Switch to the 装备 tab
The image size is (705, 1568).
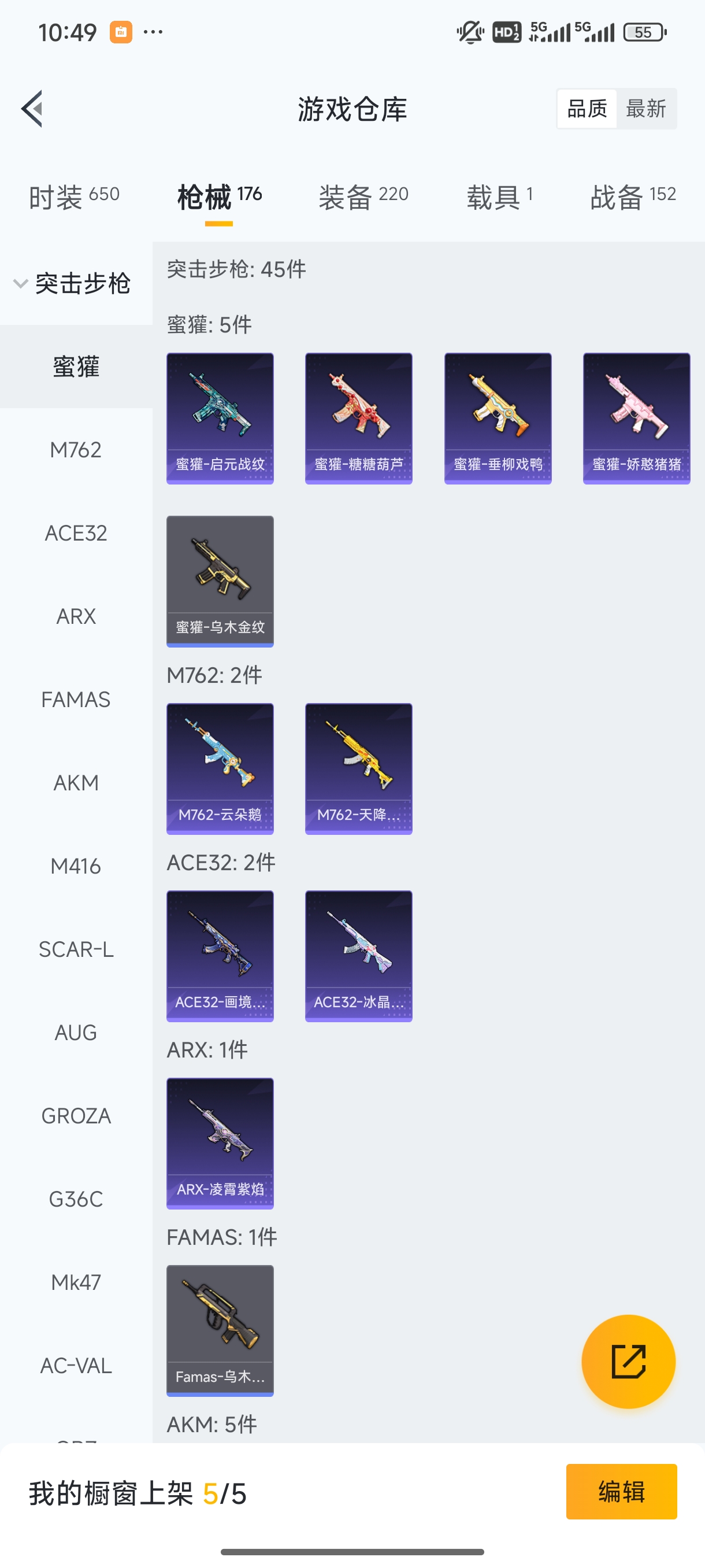[x=363, y=197]
